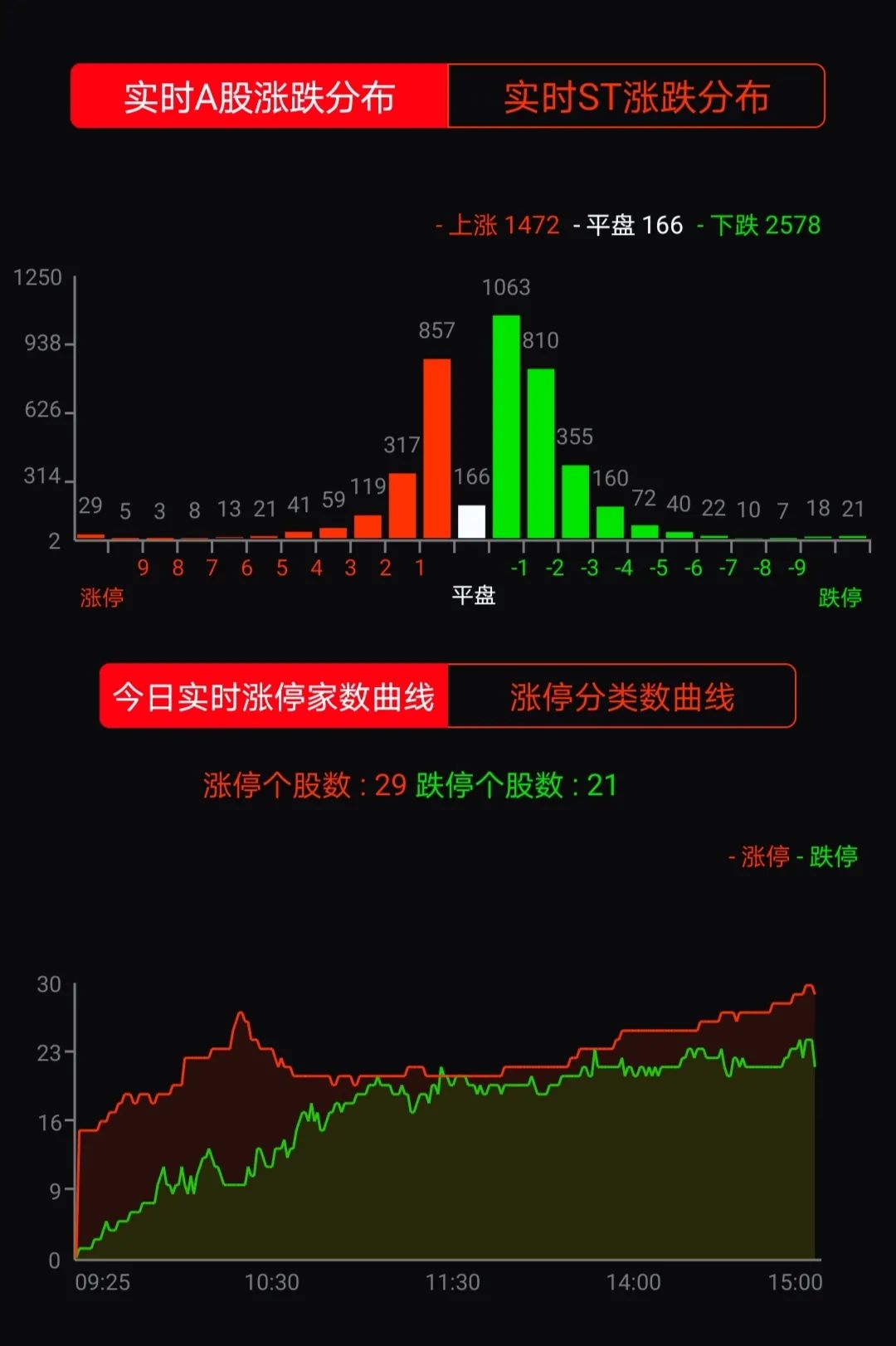Image resolution: width=896 pixels, height=1346 pixels.
Task: Click the red bar labeled 857
Action: (437, 448)
